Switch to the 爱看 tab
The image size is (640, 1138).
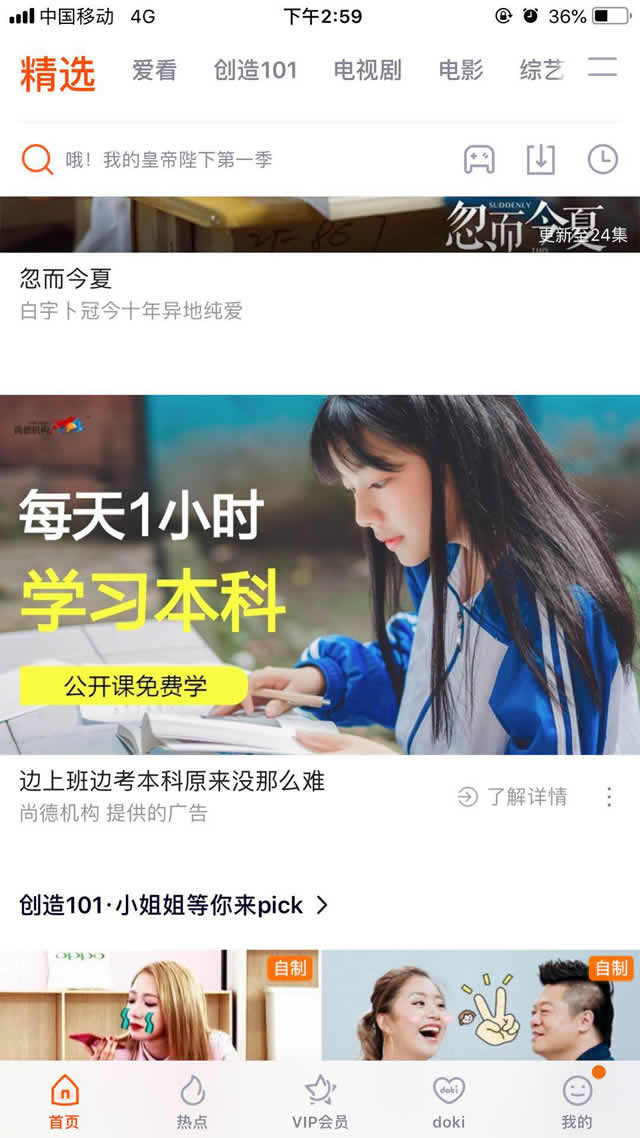[154, 70]
